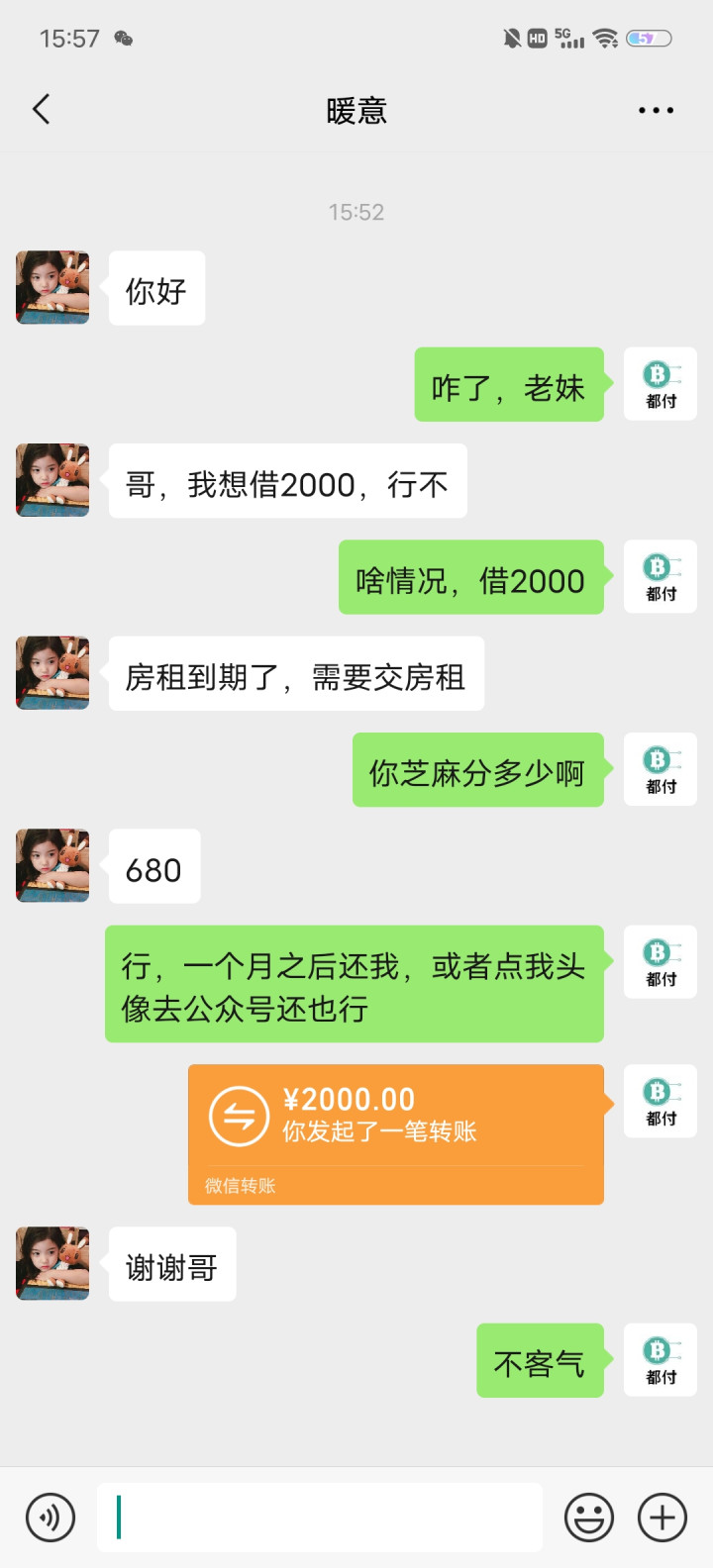Tap your 都付 avatar beside 不客气
This screenshot has height=1568, width=713.
coord(660,1360)
